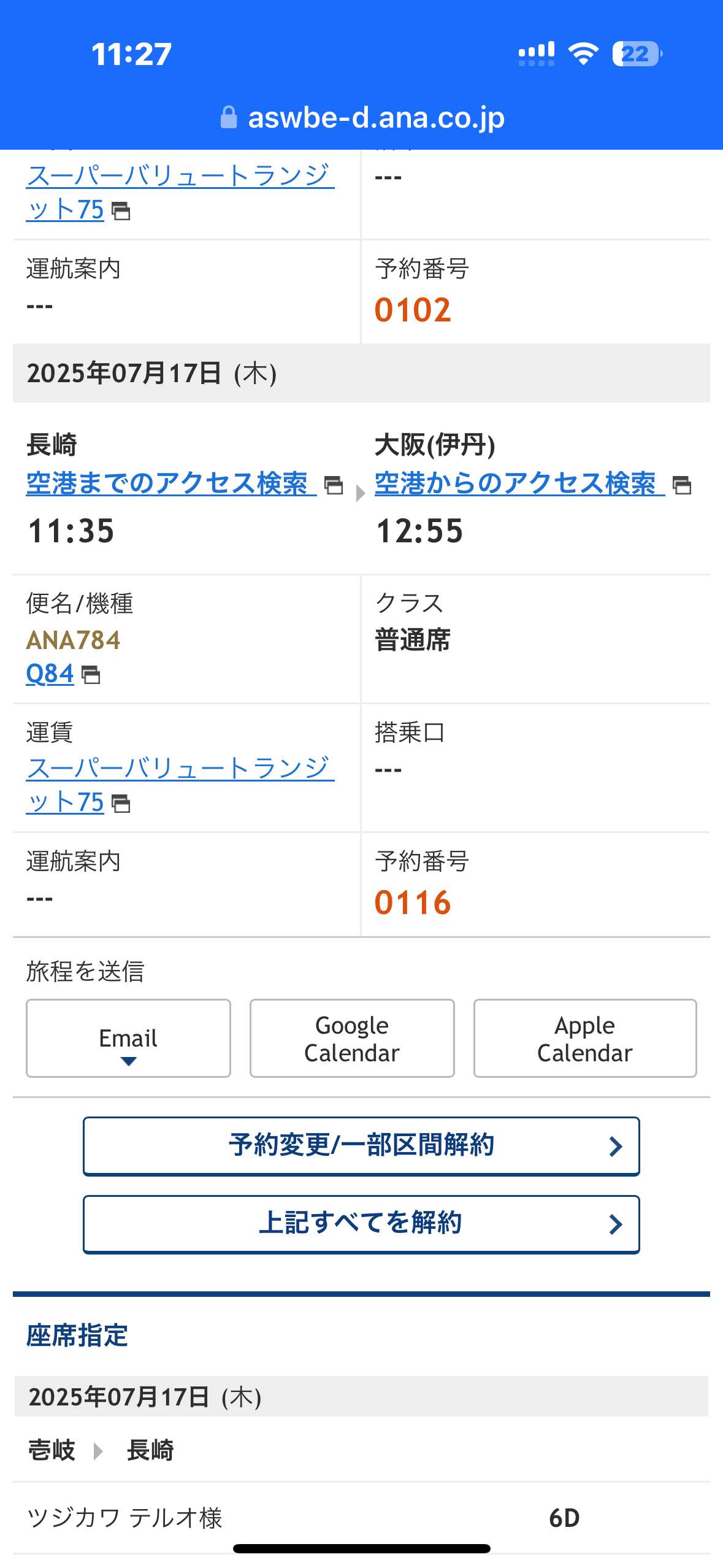Send the itinerary to Google Calendar
Screen dimensions: 723x1568
[x=352, y=1038]
